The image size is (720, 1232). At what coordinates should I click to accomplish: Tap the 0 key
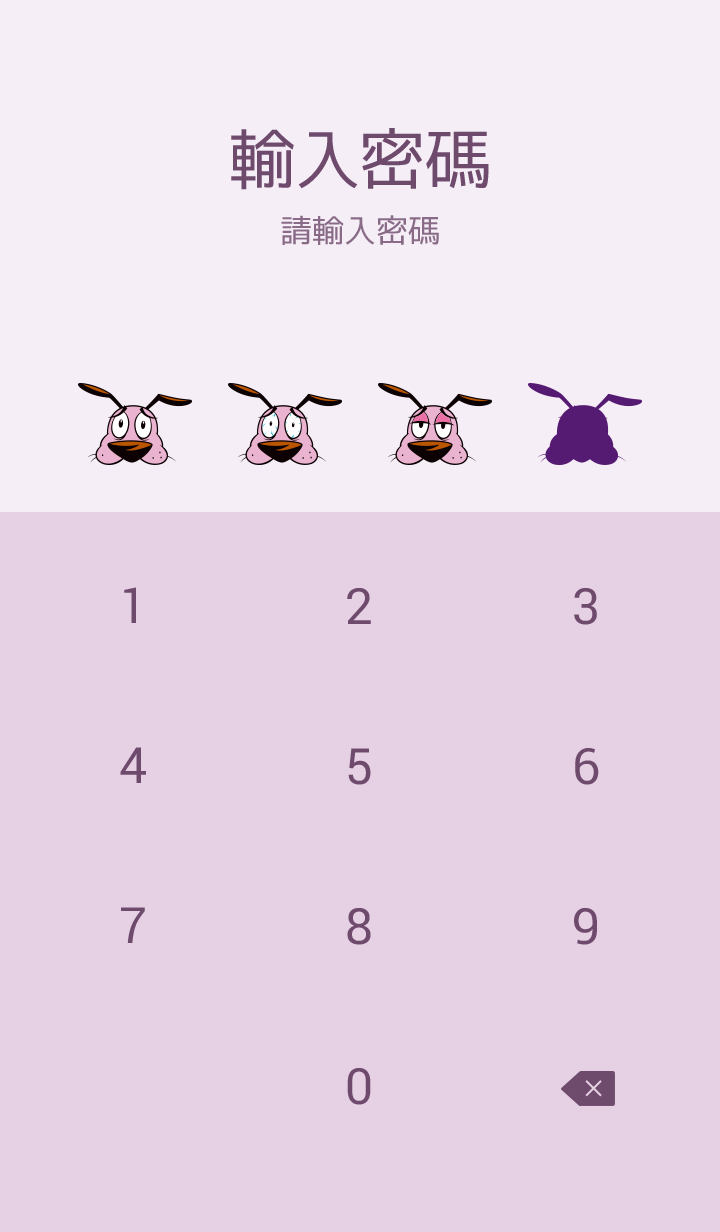[359, 1087]
